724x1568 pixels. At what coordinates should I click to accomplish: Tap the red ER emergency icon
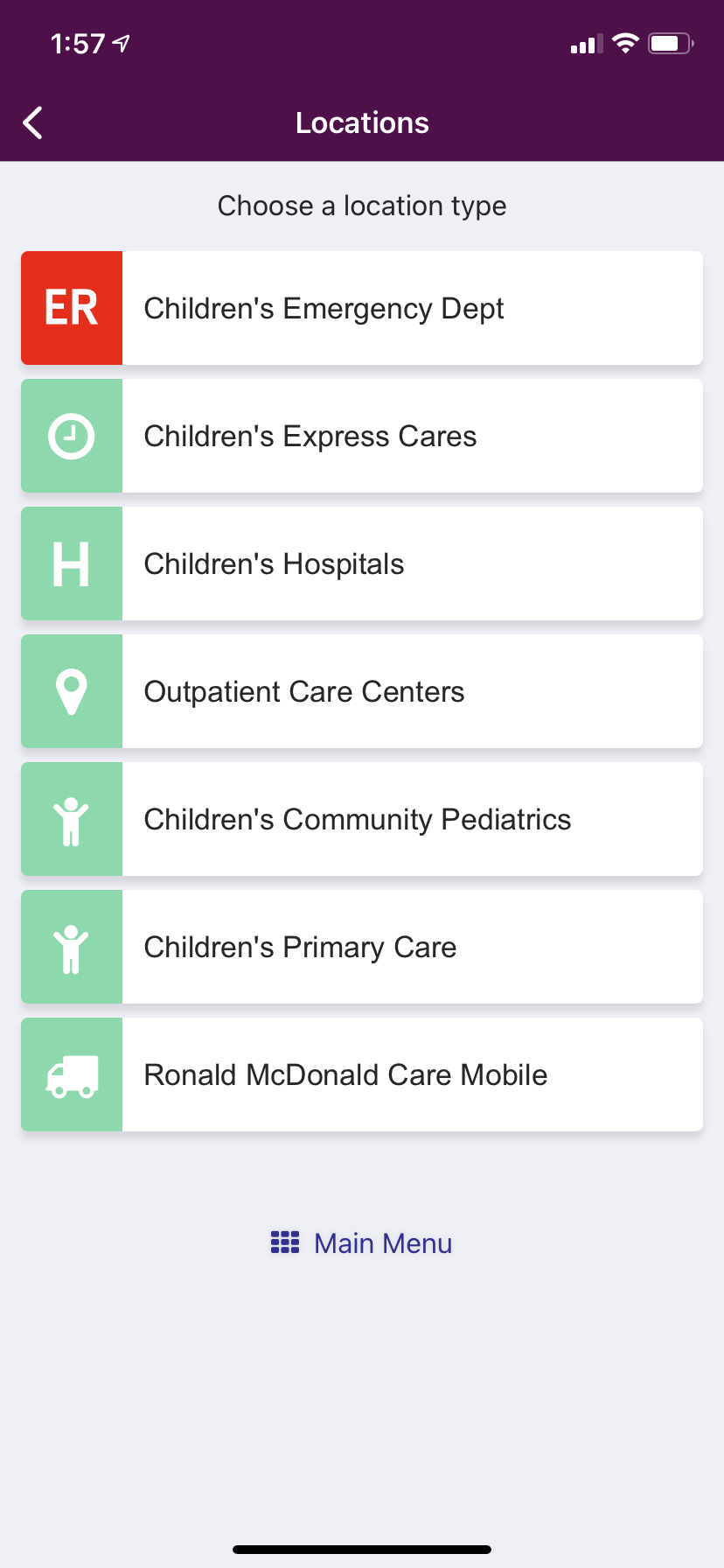click(72, 308)
